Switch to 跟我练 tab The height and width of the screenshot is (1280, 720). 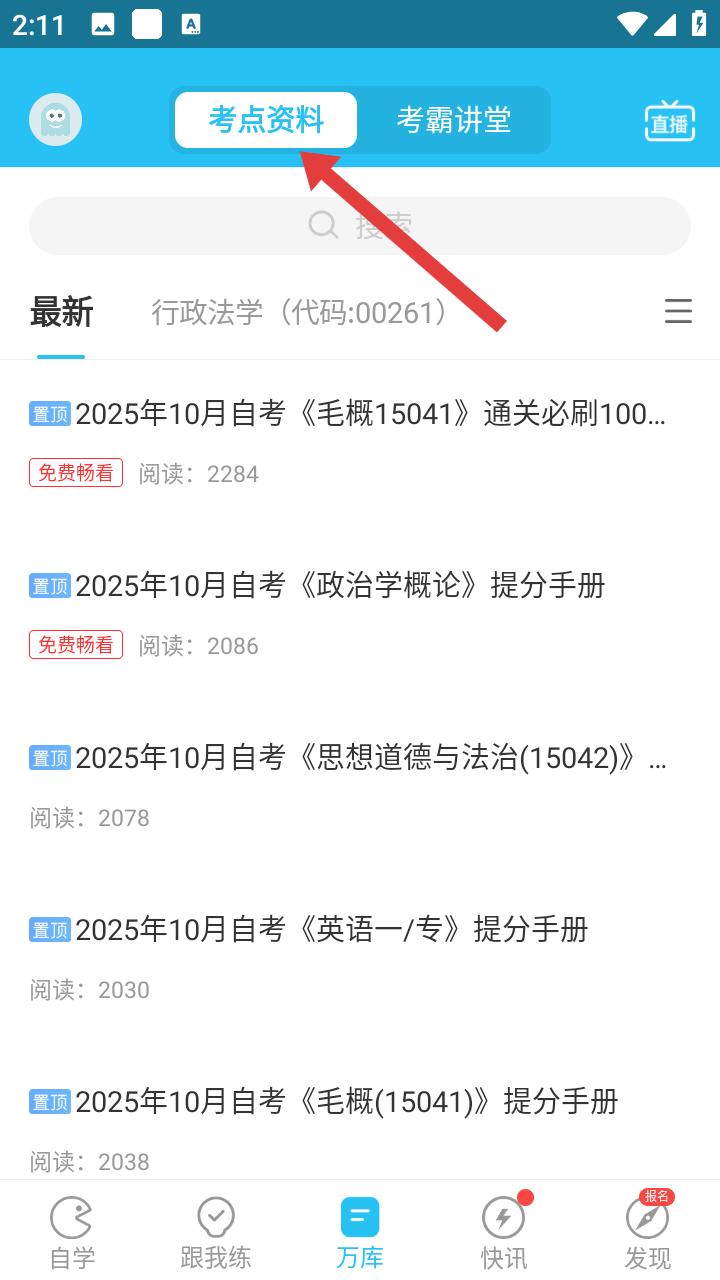point(216,1232)
